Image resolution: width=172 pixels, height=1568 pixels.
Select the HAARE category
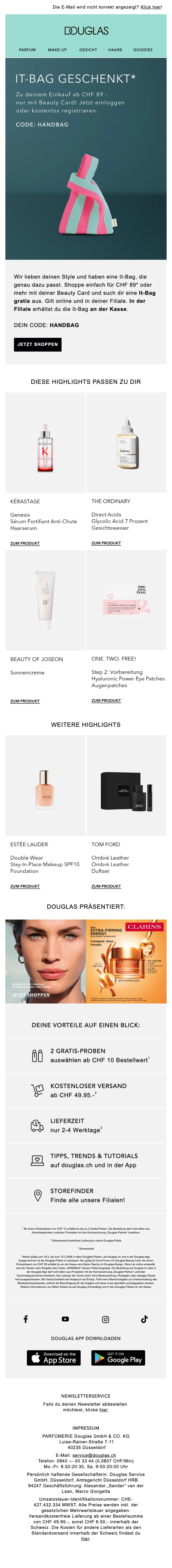click(115, 50)
